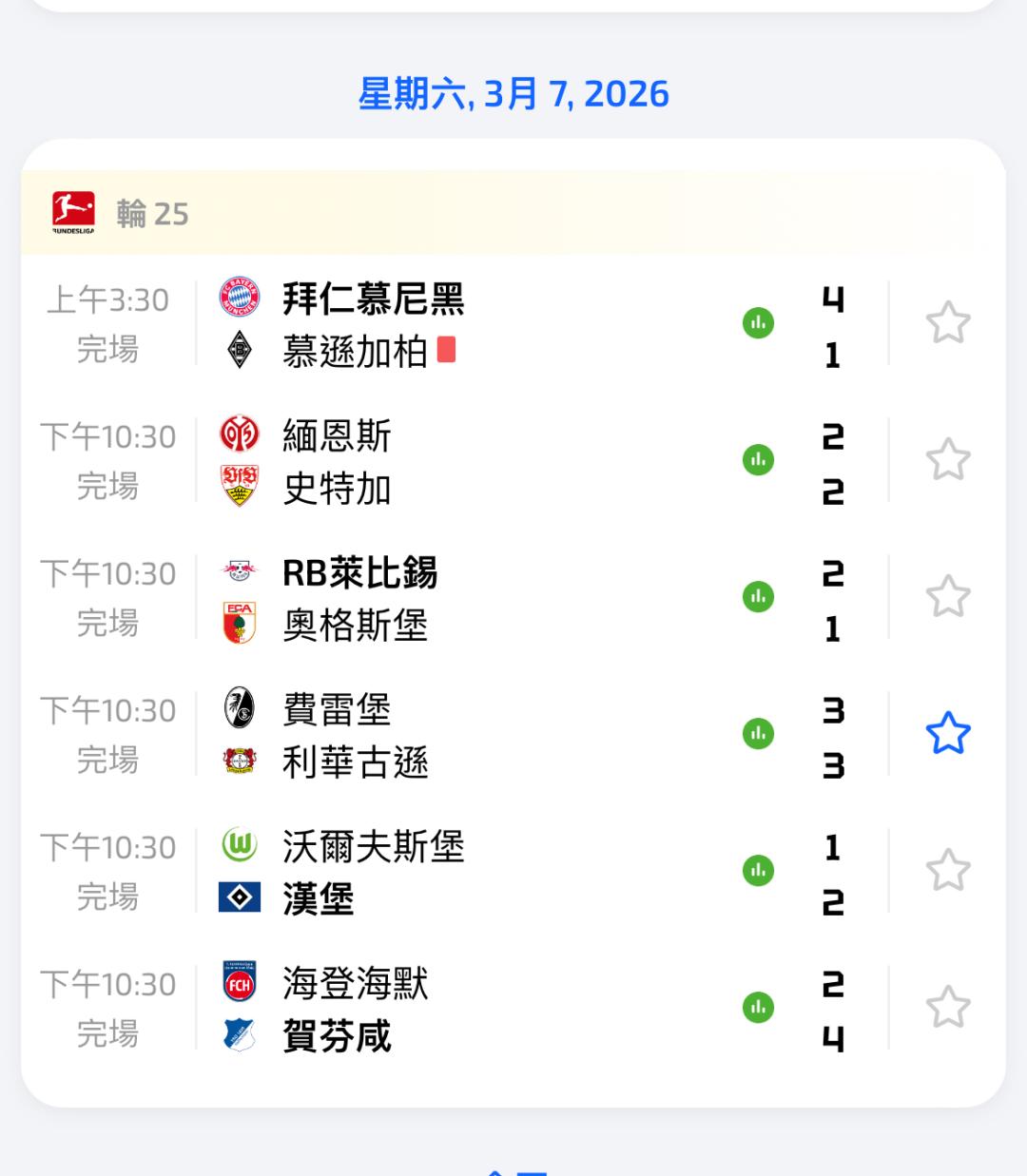Unstar the 費雷堡 vs 利華古遜 match
The height and width of the screenshot is (1176, 1027).
coord(947,735)
